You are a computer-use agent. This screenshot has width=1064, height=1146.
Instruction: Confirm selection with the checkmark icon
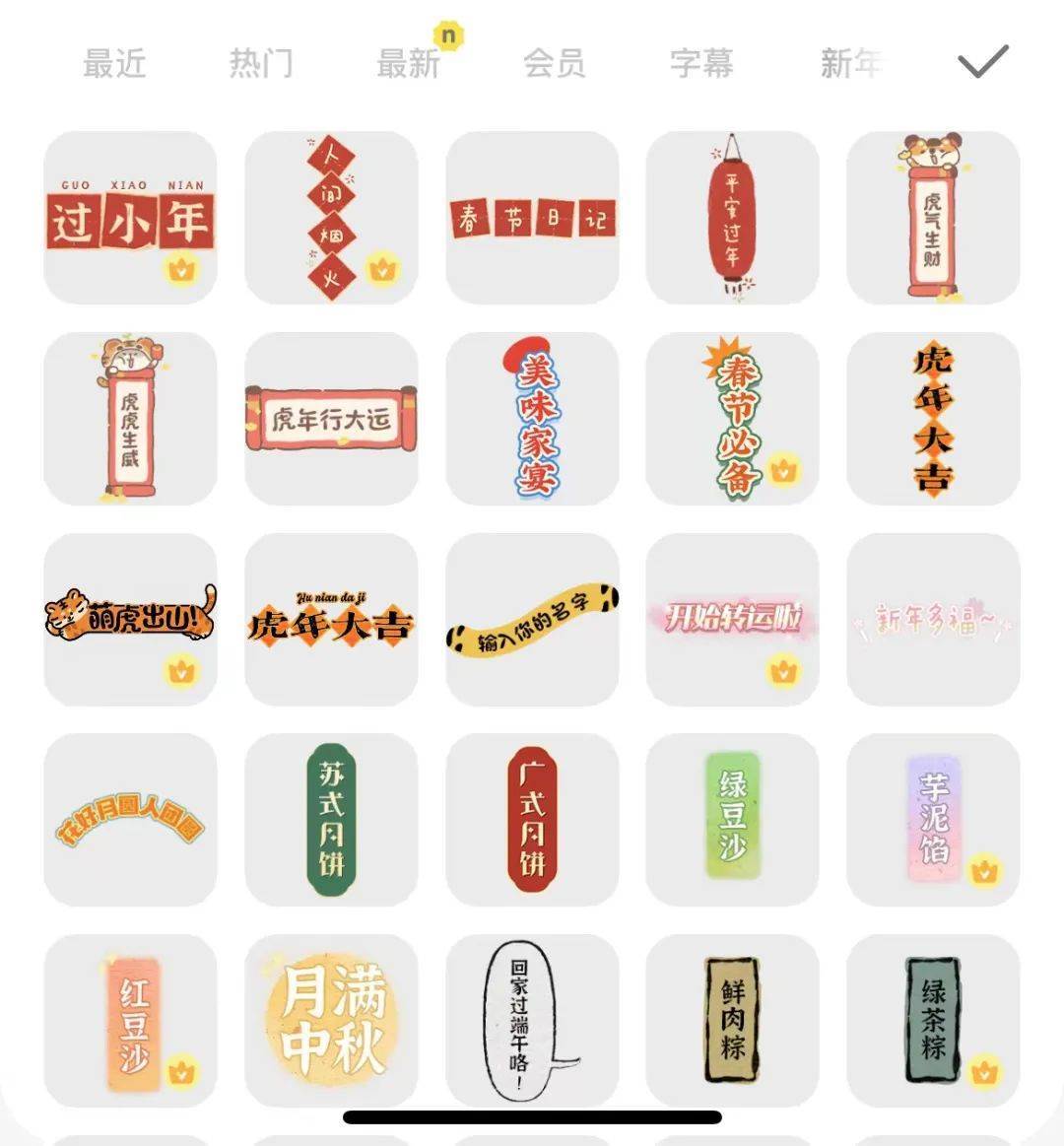pyautogui.click(x=982, y=62)
